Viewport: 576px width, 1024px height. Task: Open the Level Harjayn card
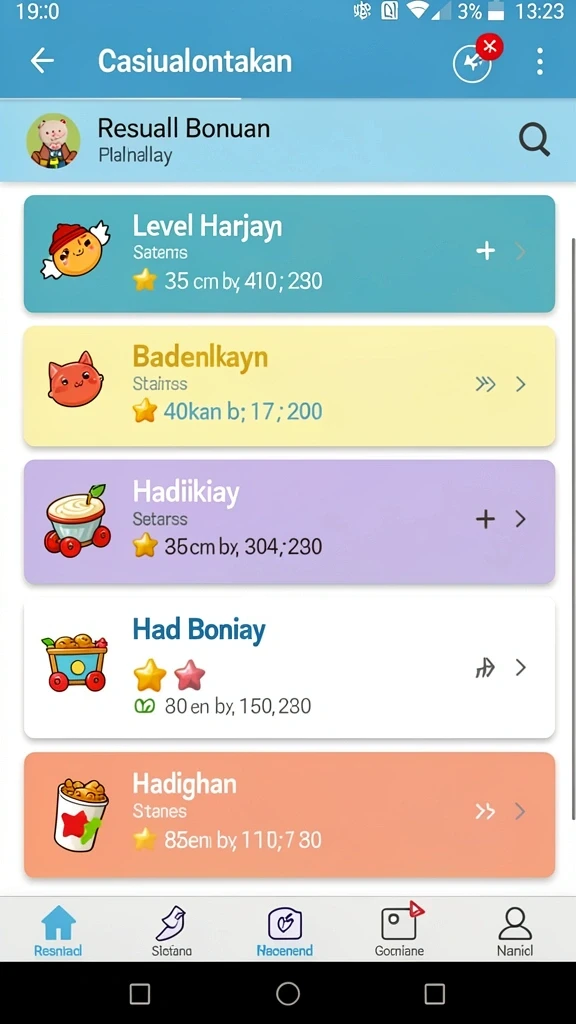tap(289, 253)
